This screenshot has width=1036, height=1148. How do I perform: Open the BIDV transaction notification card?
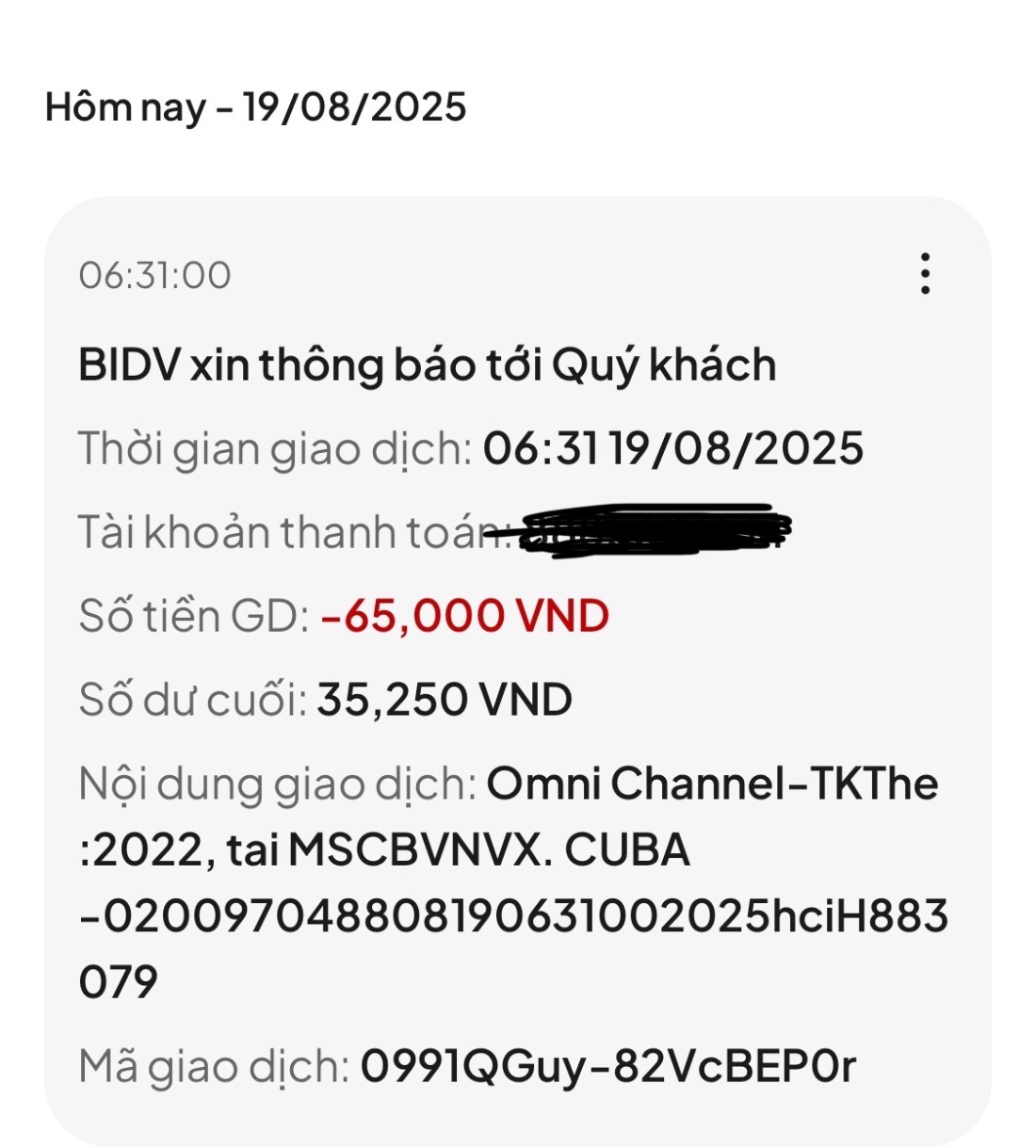coord(518,659)
